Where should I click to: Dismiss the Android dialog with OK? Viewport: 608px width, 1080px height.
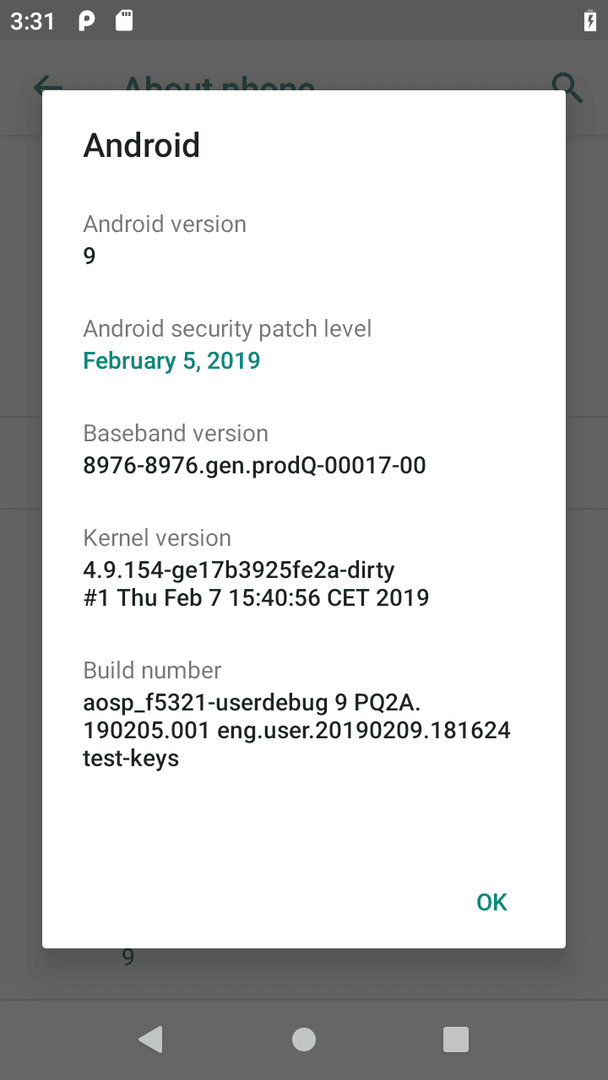pos(492,902)
